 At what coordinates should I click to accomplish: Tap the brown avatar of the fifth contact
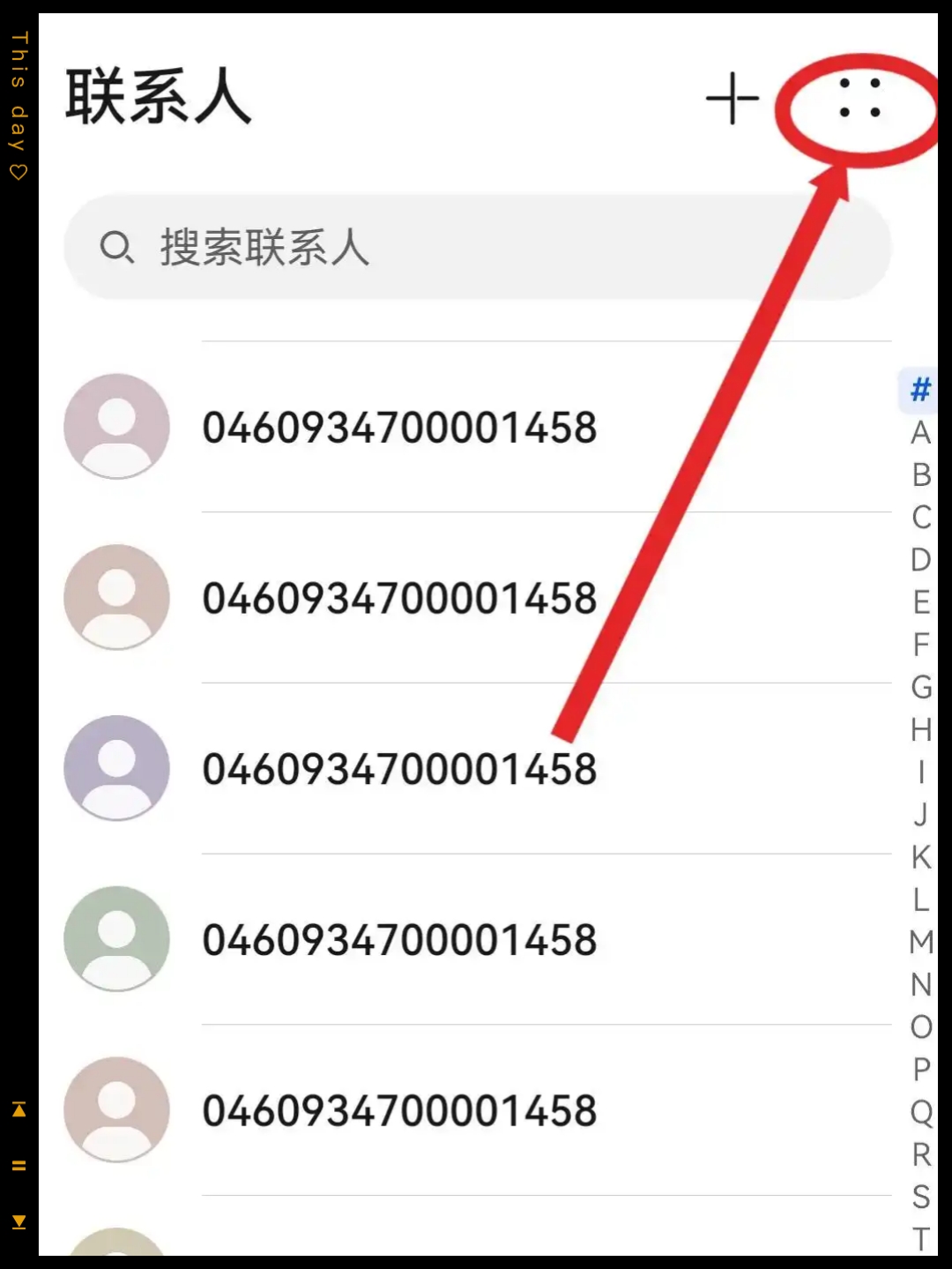(115, 1109)
